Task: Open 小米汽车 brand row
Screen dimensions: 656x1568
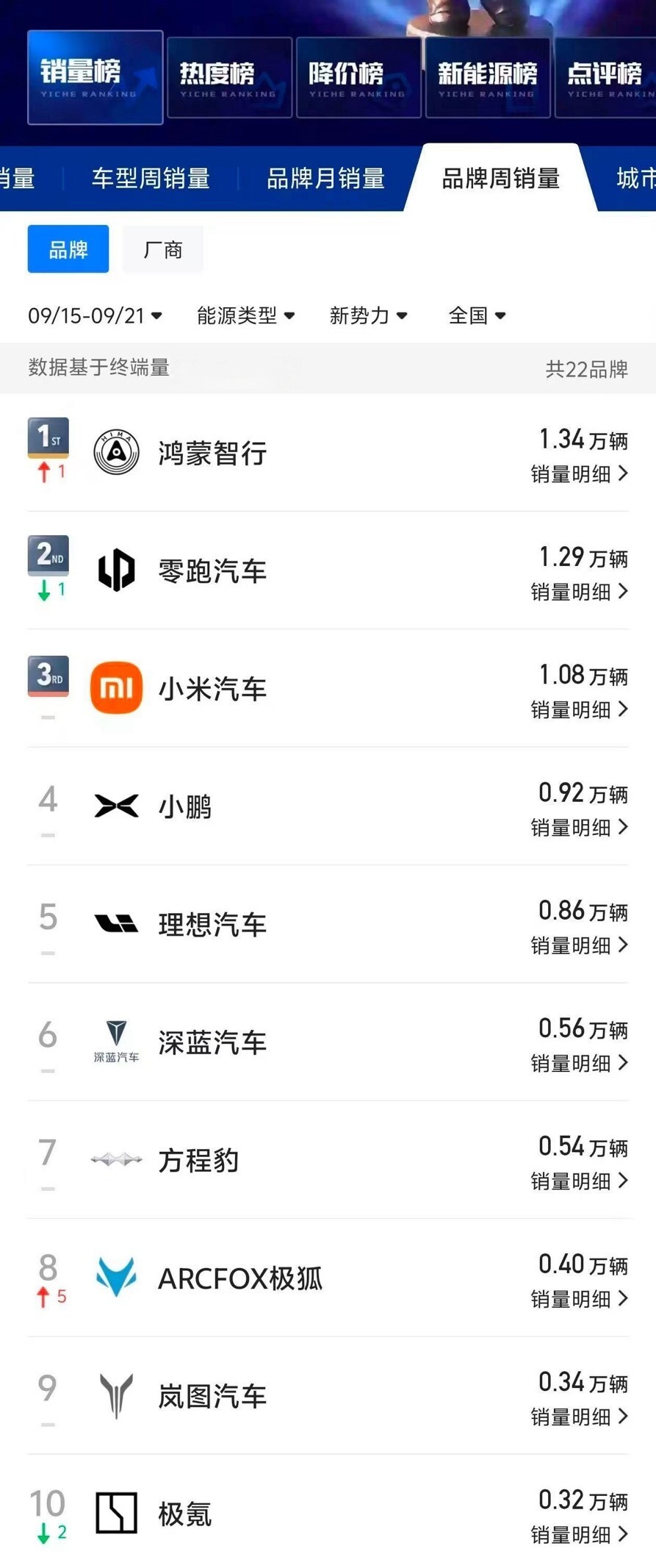Action: (212, 690)
